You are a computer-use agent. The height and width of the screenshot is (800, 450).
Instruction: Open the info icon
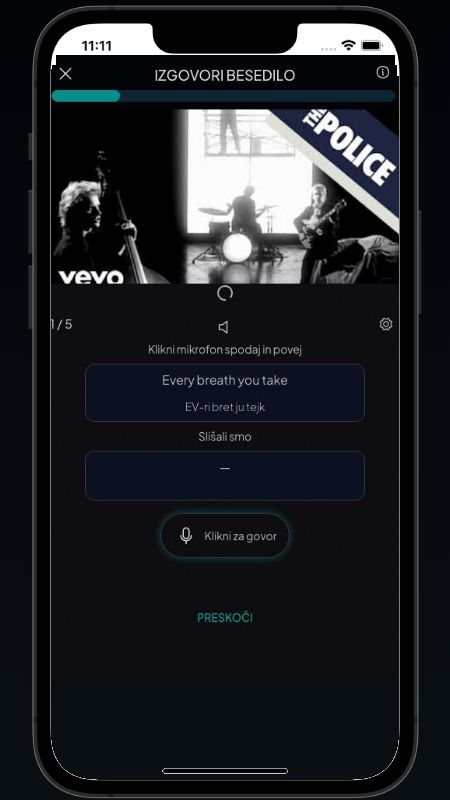382,72
